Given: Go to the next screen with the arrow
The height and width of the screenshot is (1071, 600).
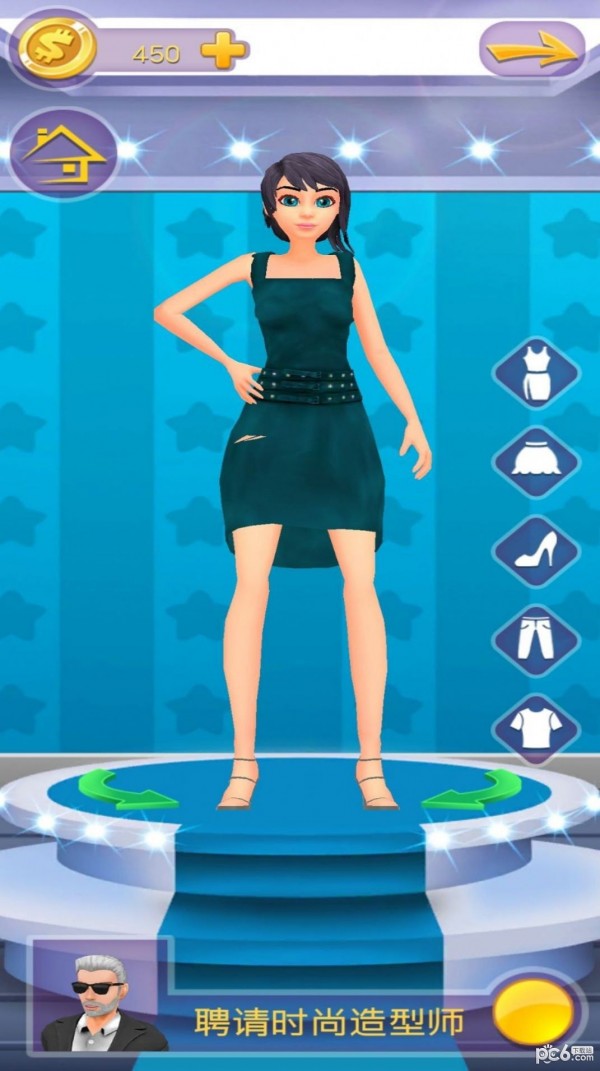Looking at the screenshot, I should click(x=533, y=49).
